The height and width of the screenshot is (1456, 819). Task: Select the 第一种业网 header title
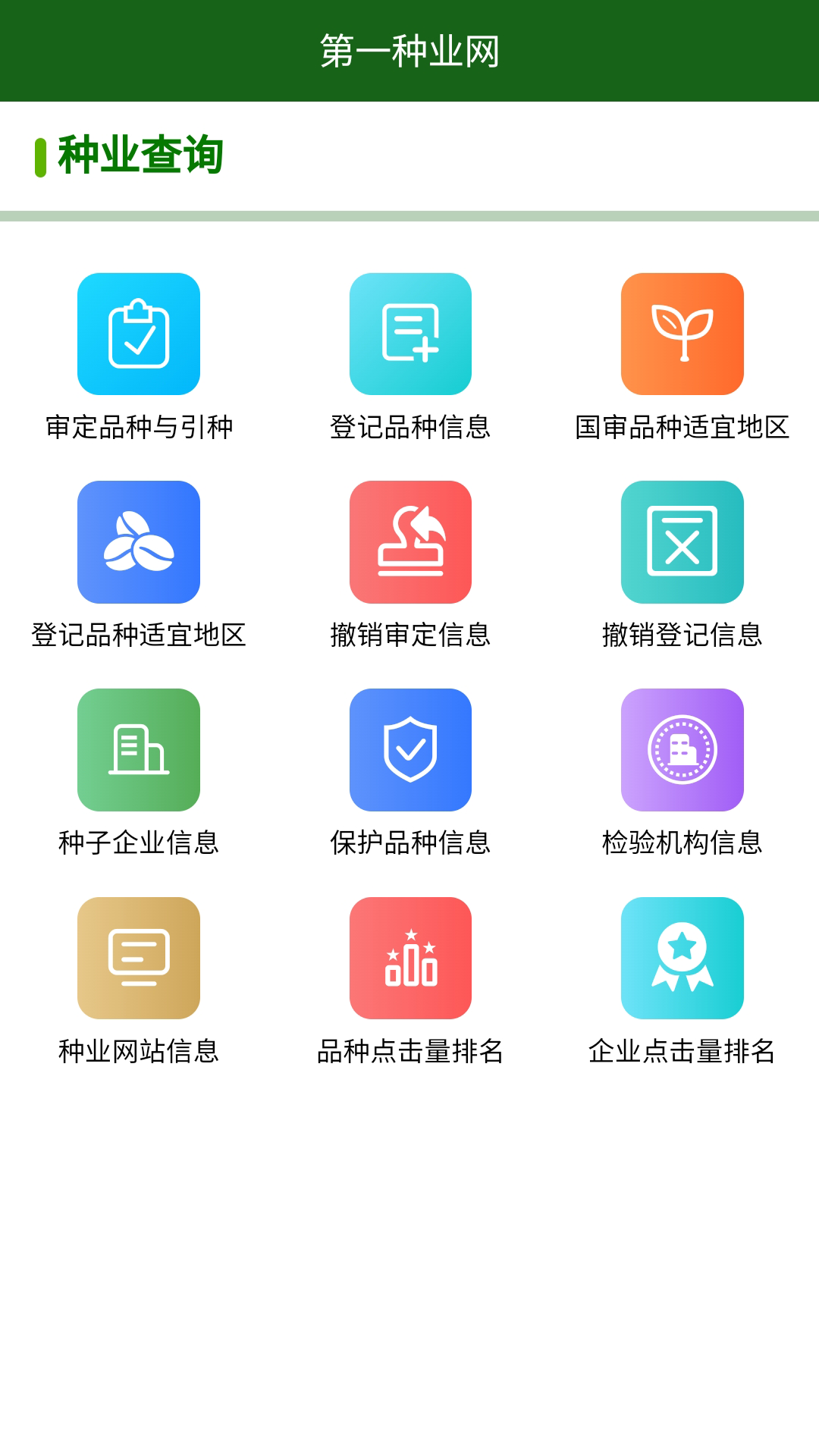point(409,52)
